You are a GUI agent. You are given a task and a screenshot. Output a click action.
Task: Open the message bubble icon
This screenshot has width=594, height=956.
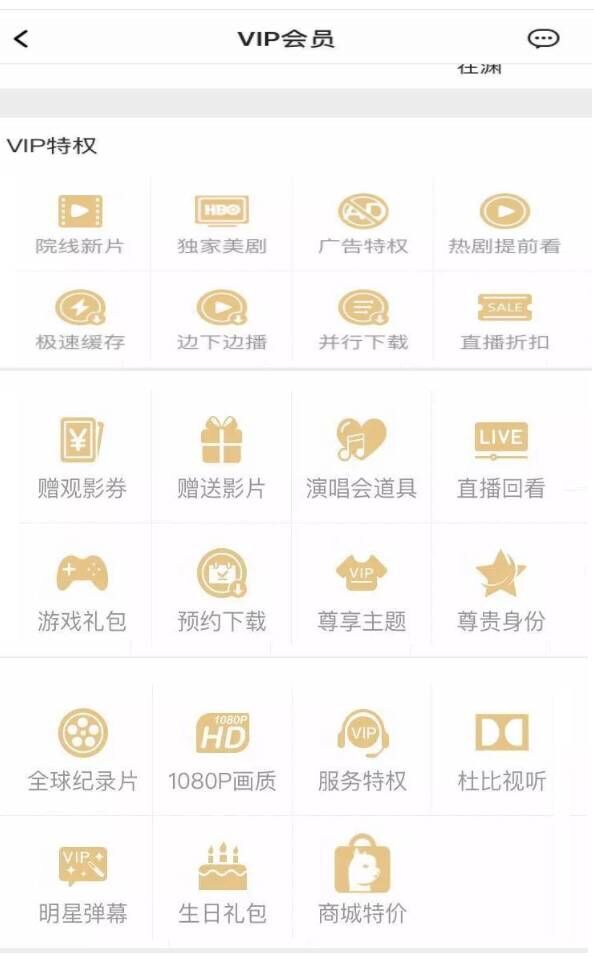tap(543, 38)
